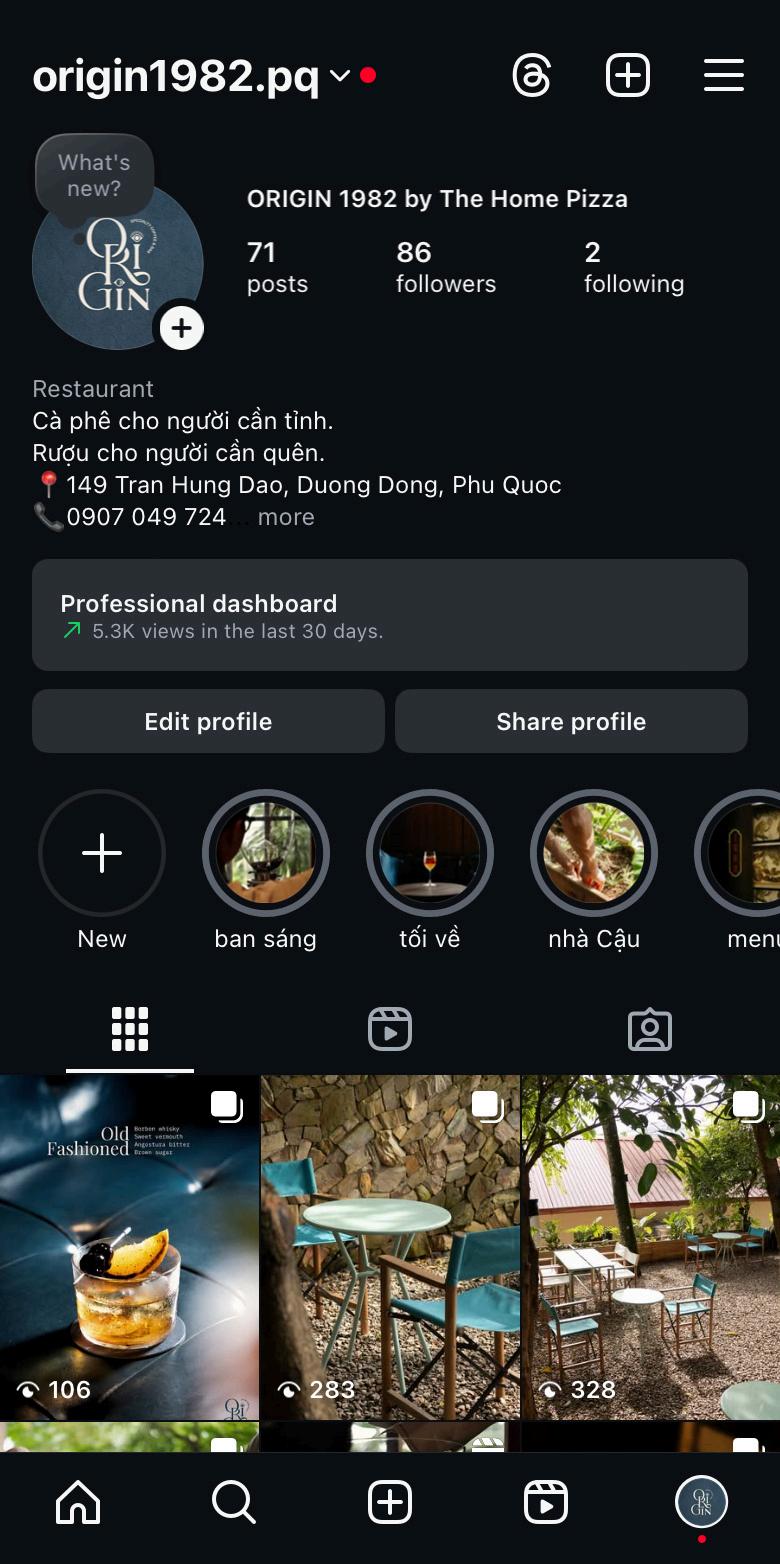Create a new post from top bar
Viewport: 780px width, 1564px height.
[x=628, y=76]
